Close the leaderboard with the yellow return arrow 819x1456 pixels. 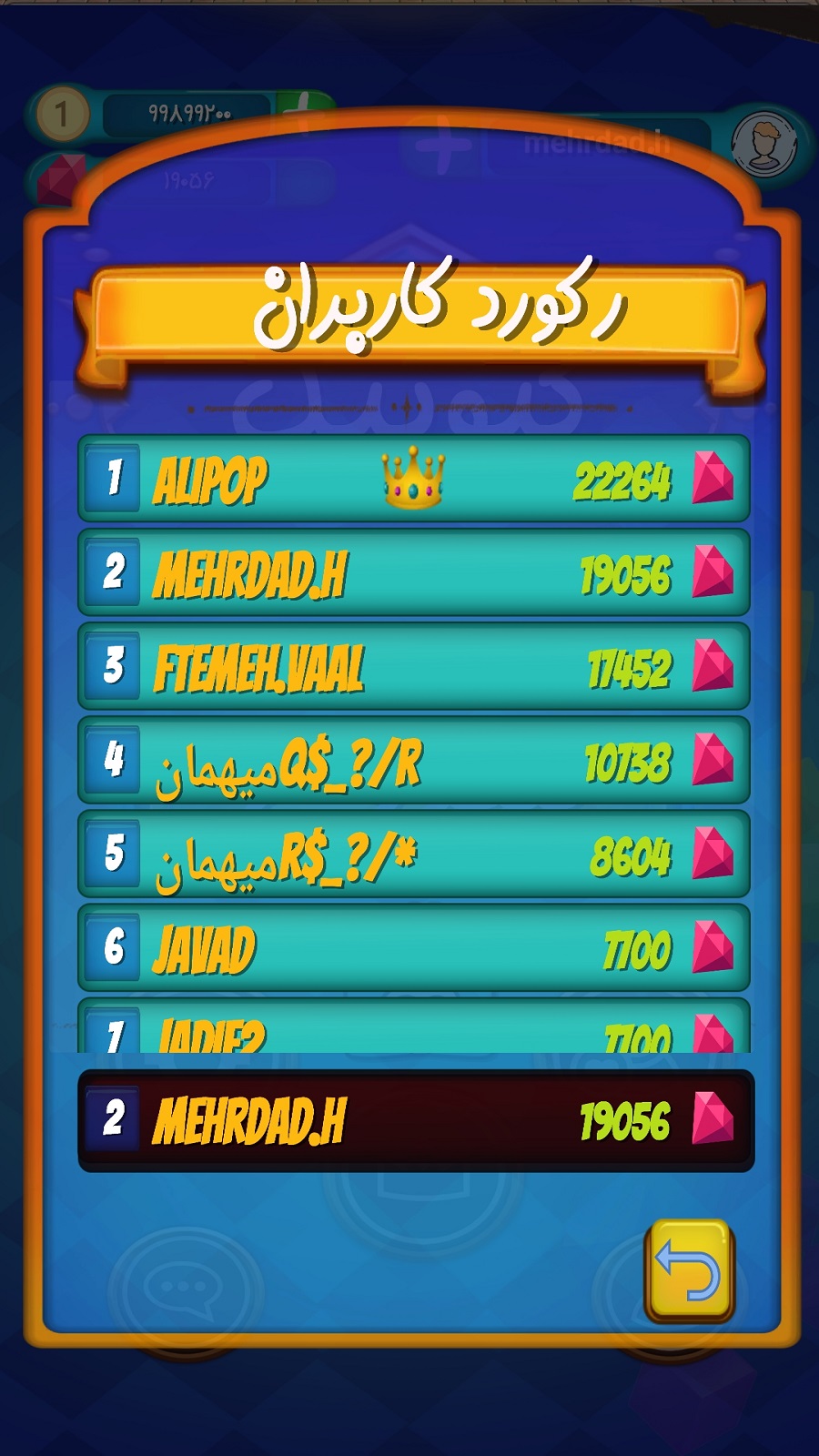[688, 1270]
